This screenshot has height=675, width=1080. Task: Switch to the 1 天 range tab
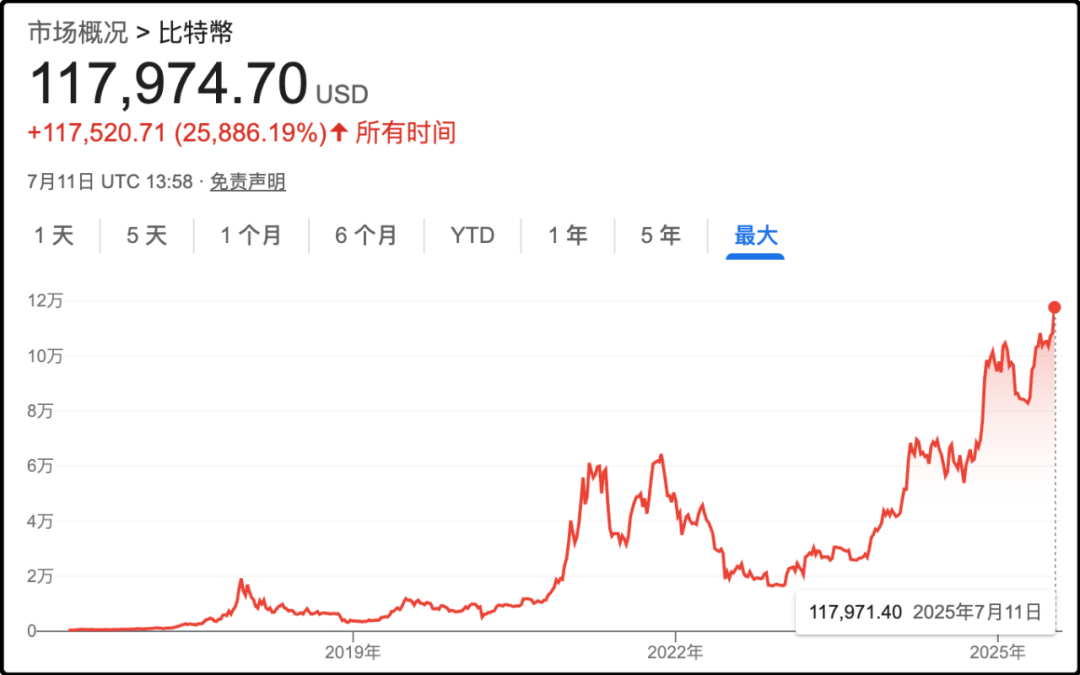(54, 236)
